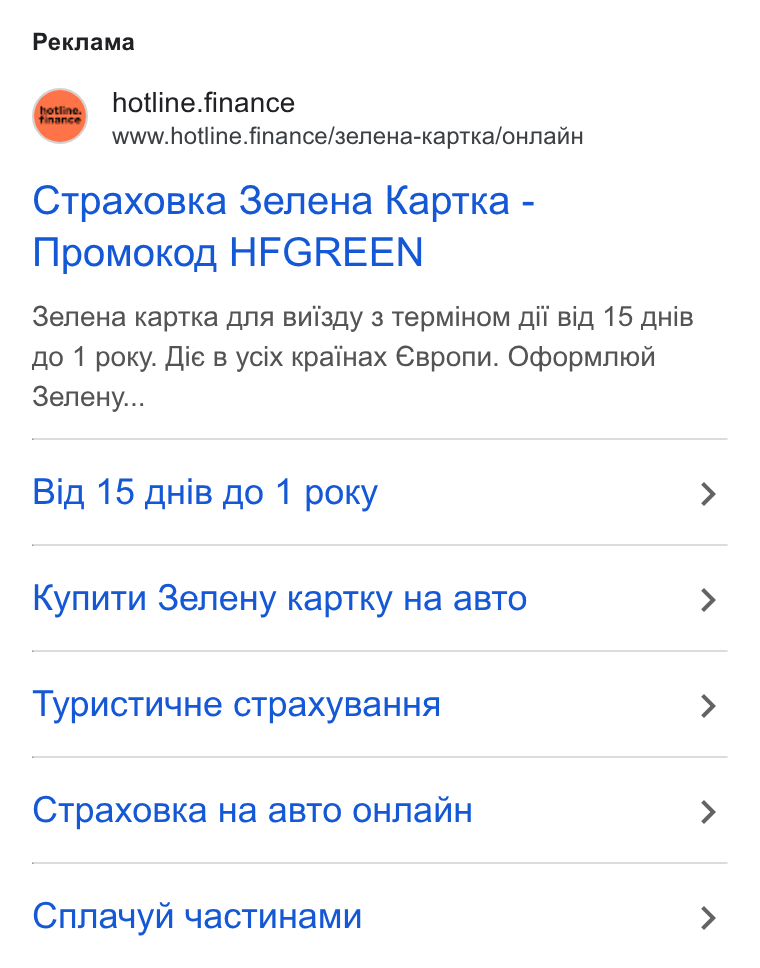The height and width of the screenshot is (968, 760).
Task: Open the ad headline Страховка Зелена Картка
Action: (283, 227)
